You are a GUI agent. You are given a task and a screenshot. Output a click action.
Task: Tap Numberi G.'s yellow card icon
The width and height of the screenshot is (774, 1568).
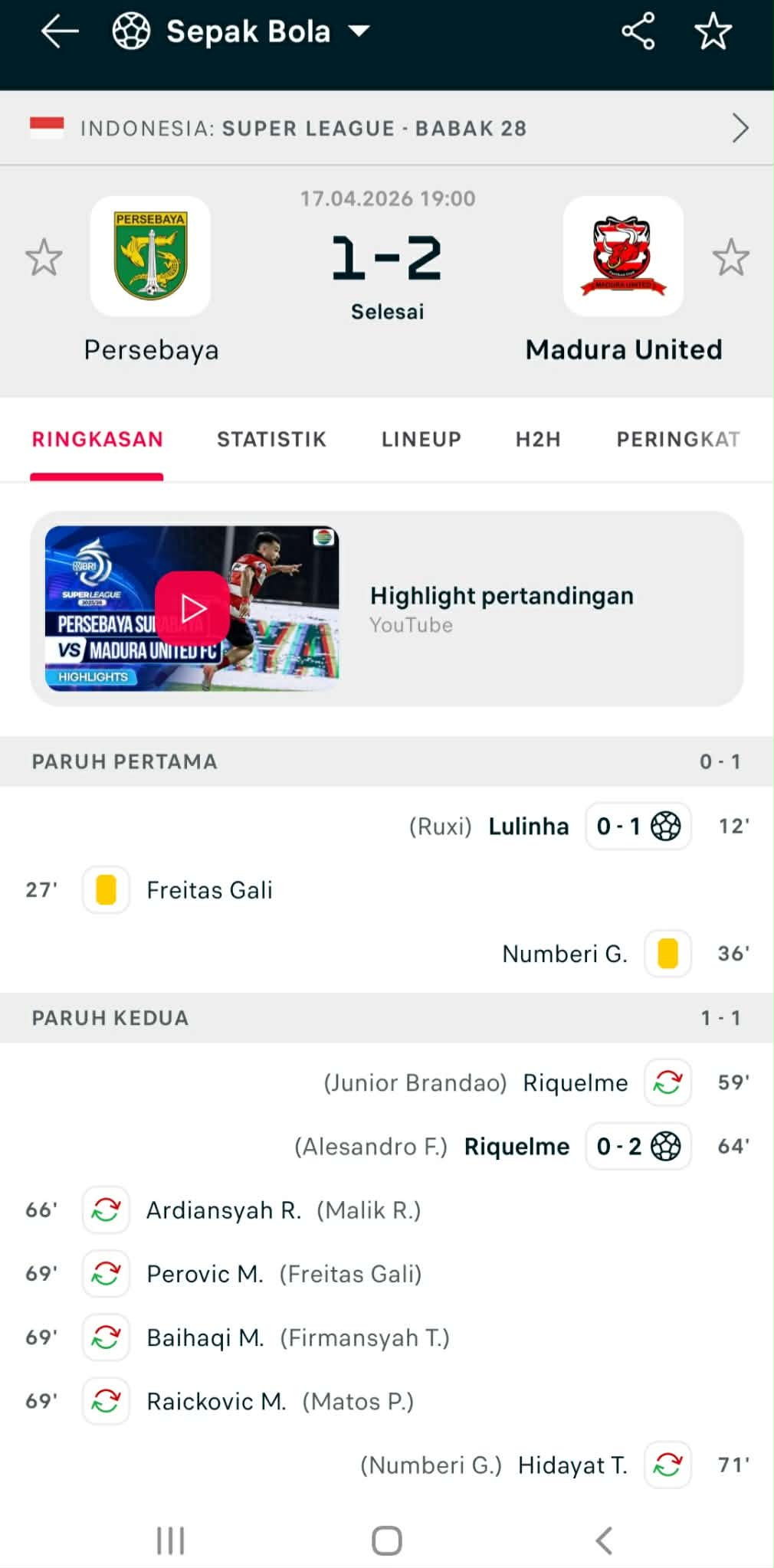[667, 954]
